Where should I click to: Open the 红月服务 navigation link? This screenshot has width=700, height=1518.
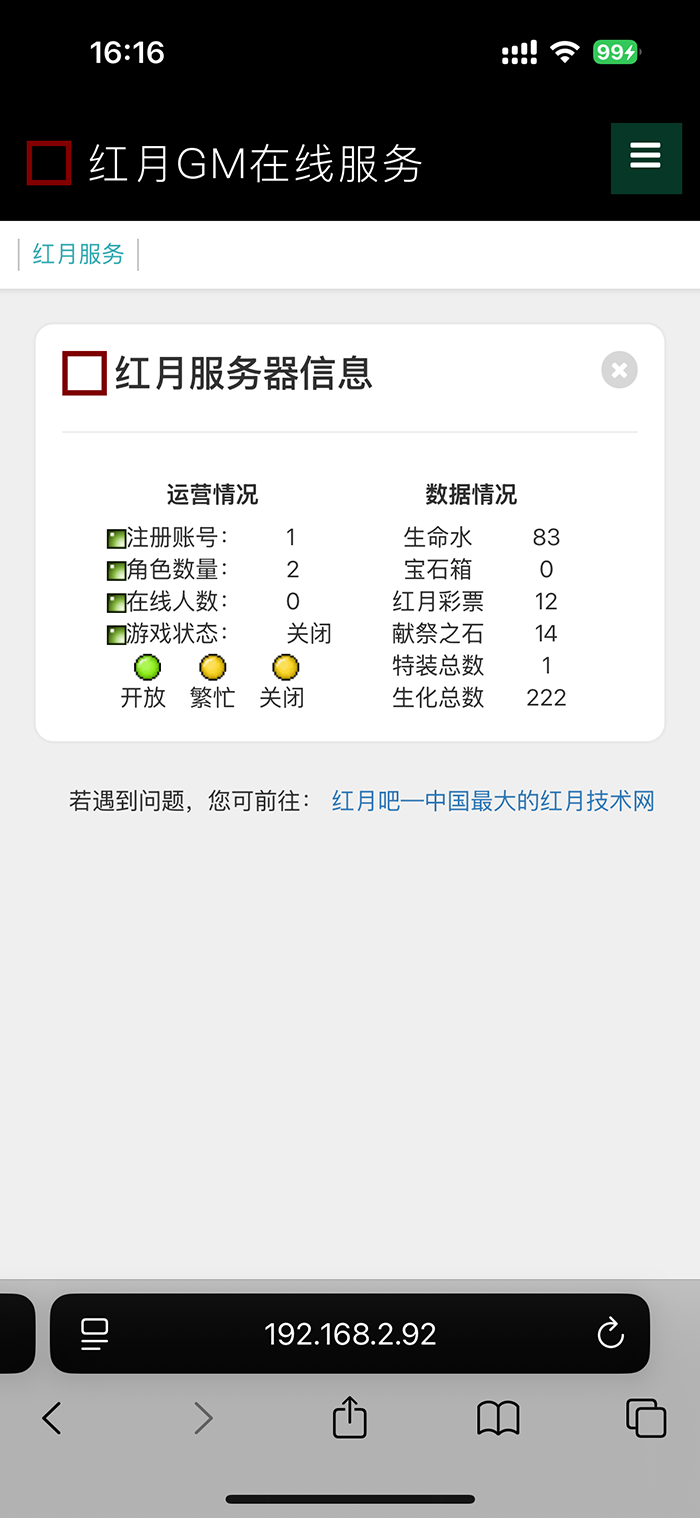[x=78, y=254]
